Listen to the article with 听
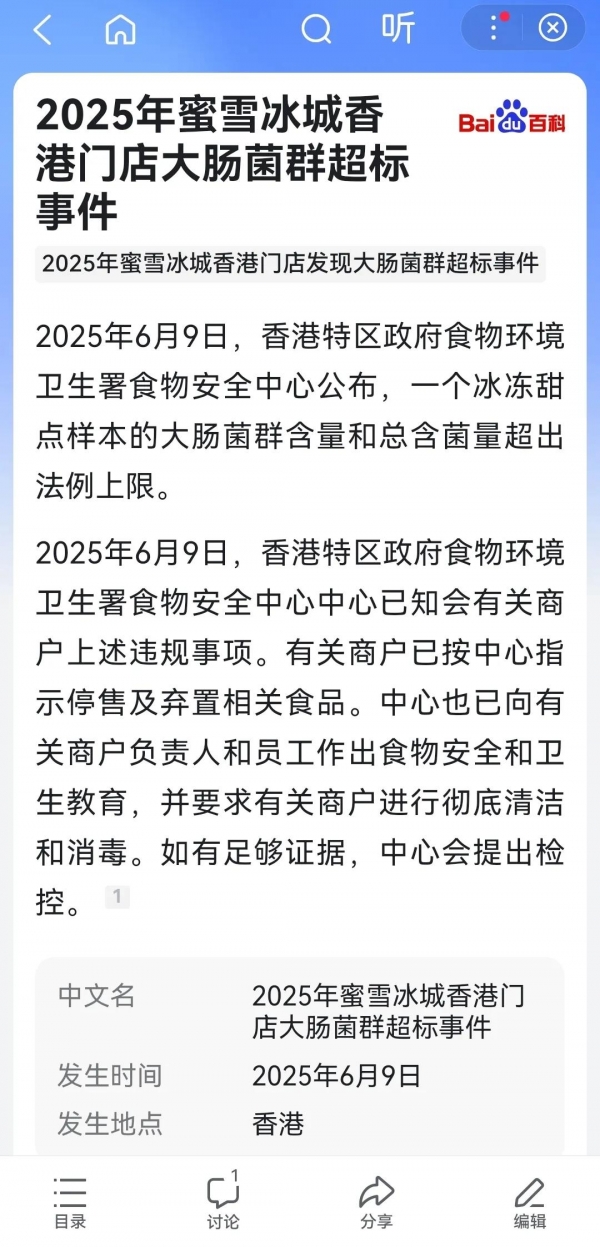This screenshot has width=600, height=1247. click(x=397, y=29)
